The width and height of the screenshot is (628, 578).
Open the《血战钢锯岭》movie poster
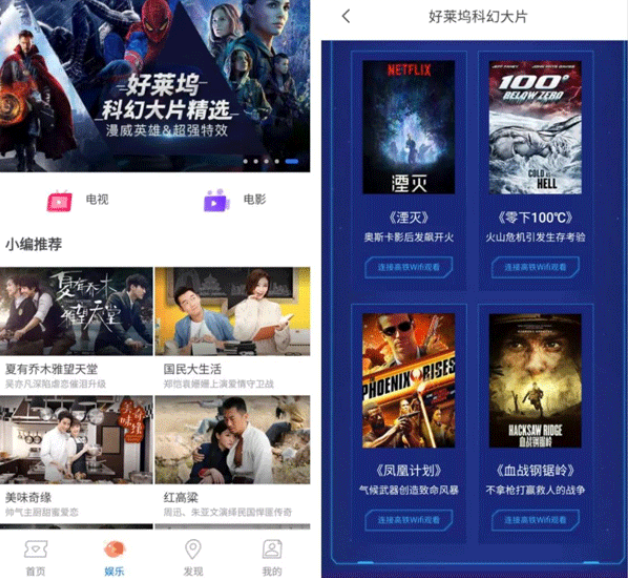535,381
